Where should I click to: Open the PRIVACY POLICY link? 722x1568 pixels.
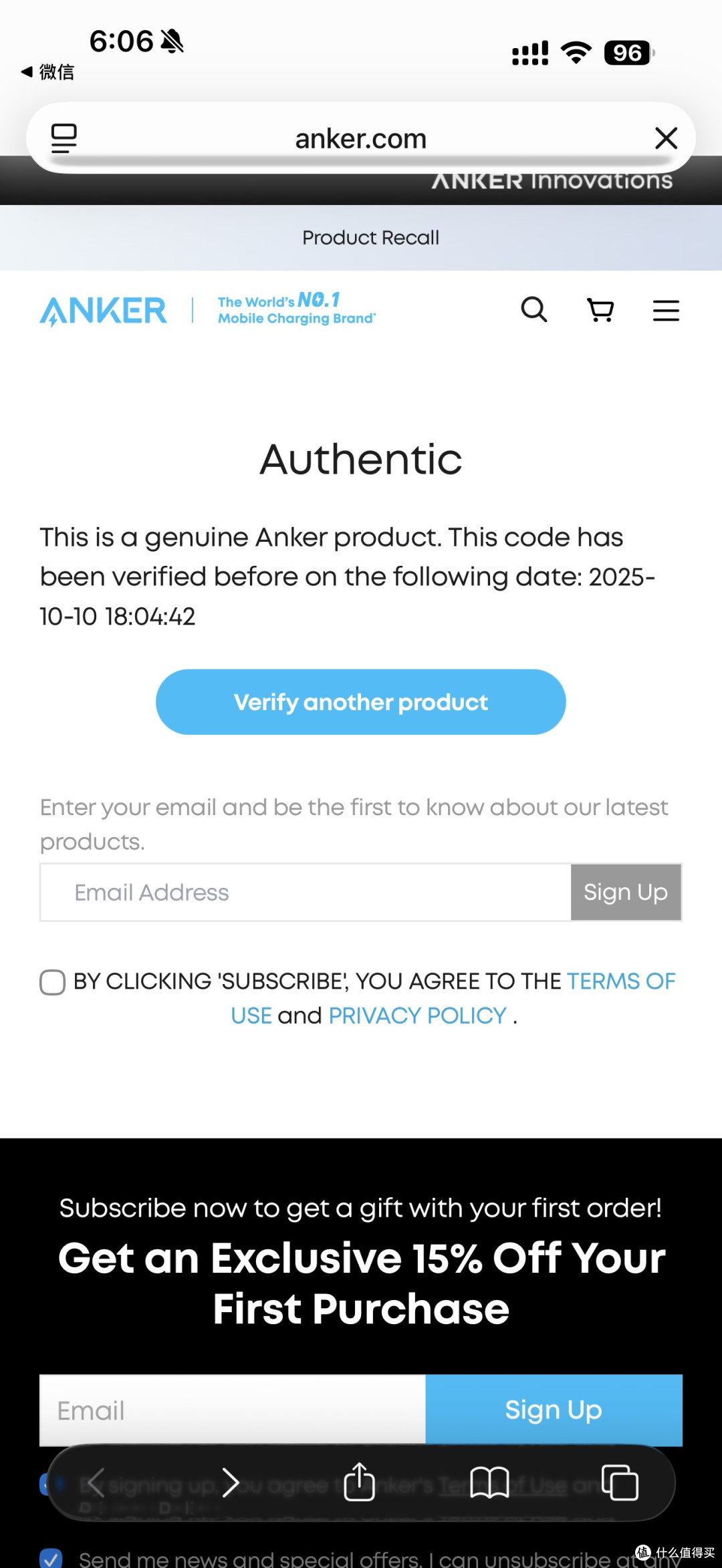click(x=417, y=1016)
